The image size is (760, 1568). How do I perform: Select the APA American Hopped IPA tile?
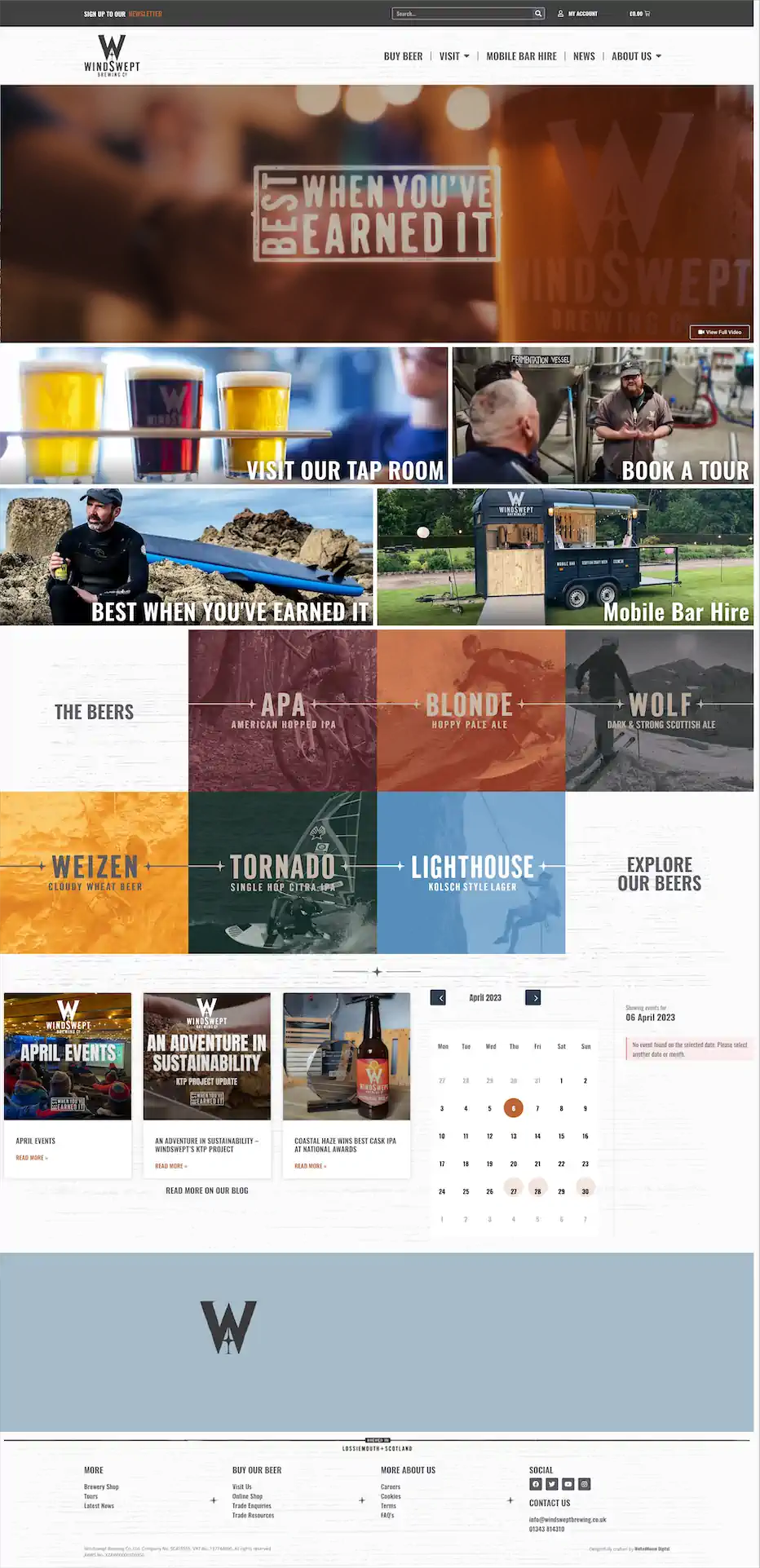[282, 710]
